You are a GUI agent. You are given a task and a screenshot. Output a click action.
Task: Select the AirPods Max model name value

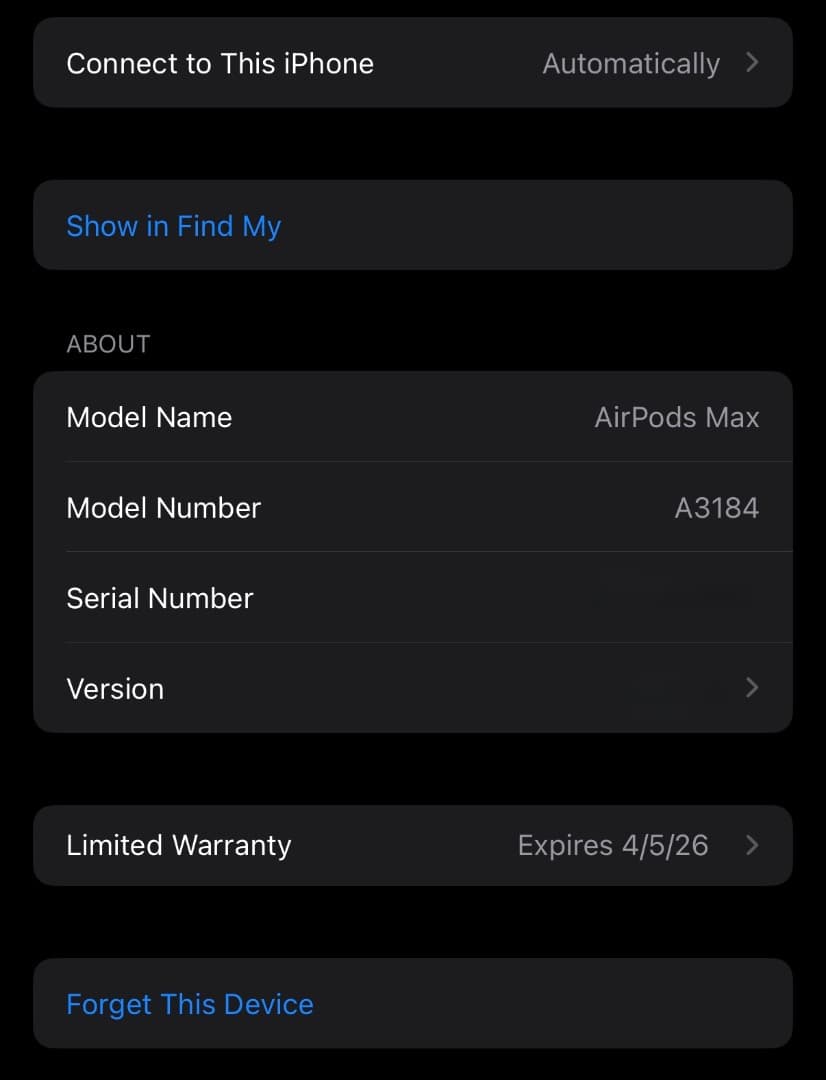677,417
